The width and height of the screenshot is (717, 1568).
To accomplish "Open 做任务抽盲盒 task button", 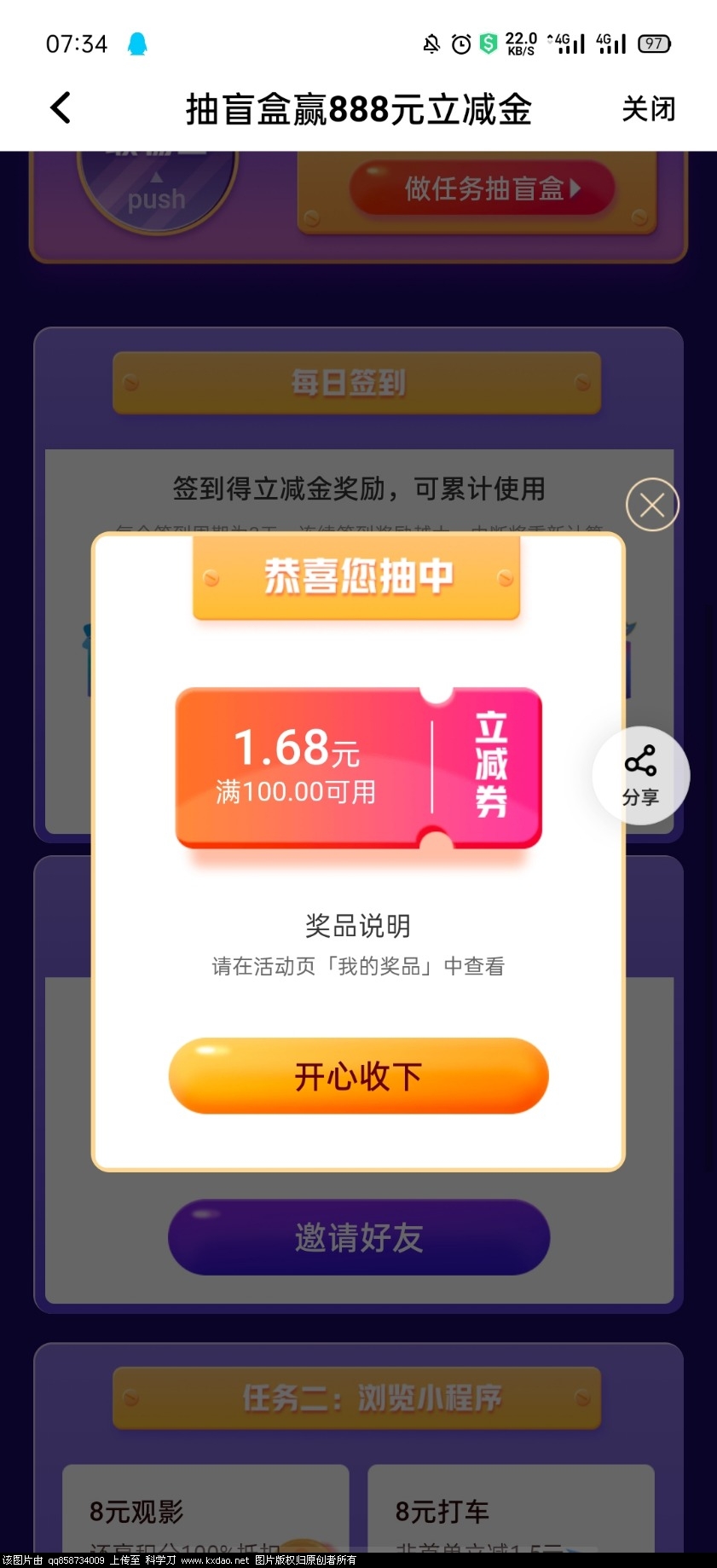I will click(483, 188).
